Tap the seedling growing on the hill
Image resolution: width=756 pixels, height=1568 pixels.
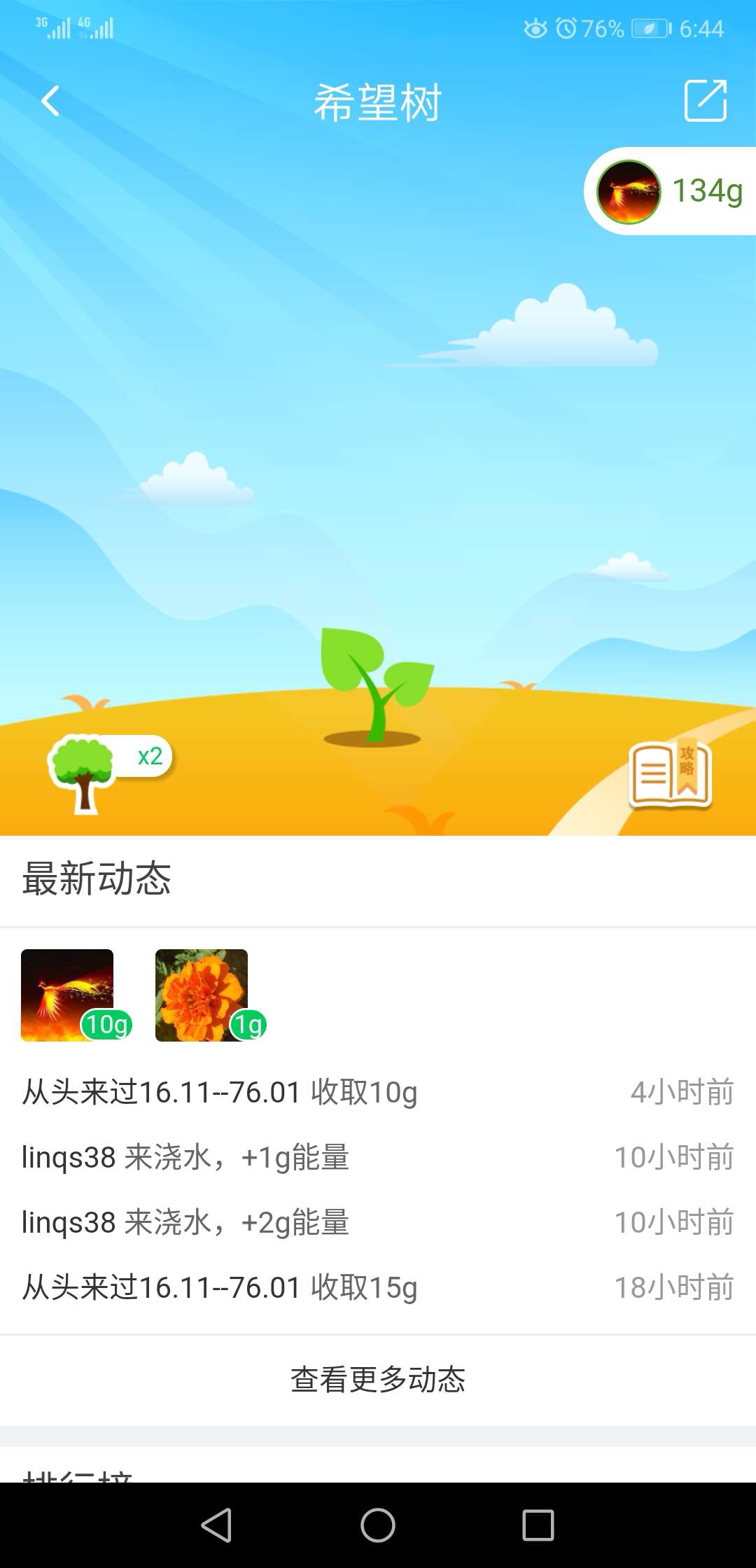pos(378,682)
